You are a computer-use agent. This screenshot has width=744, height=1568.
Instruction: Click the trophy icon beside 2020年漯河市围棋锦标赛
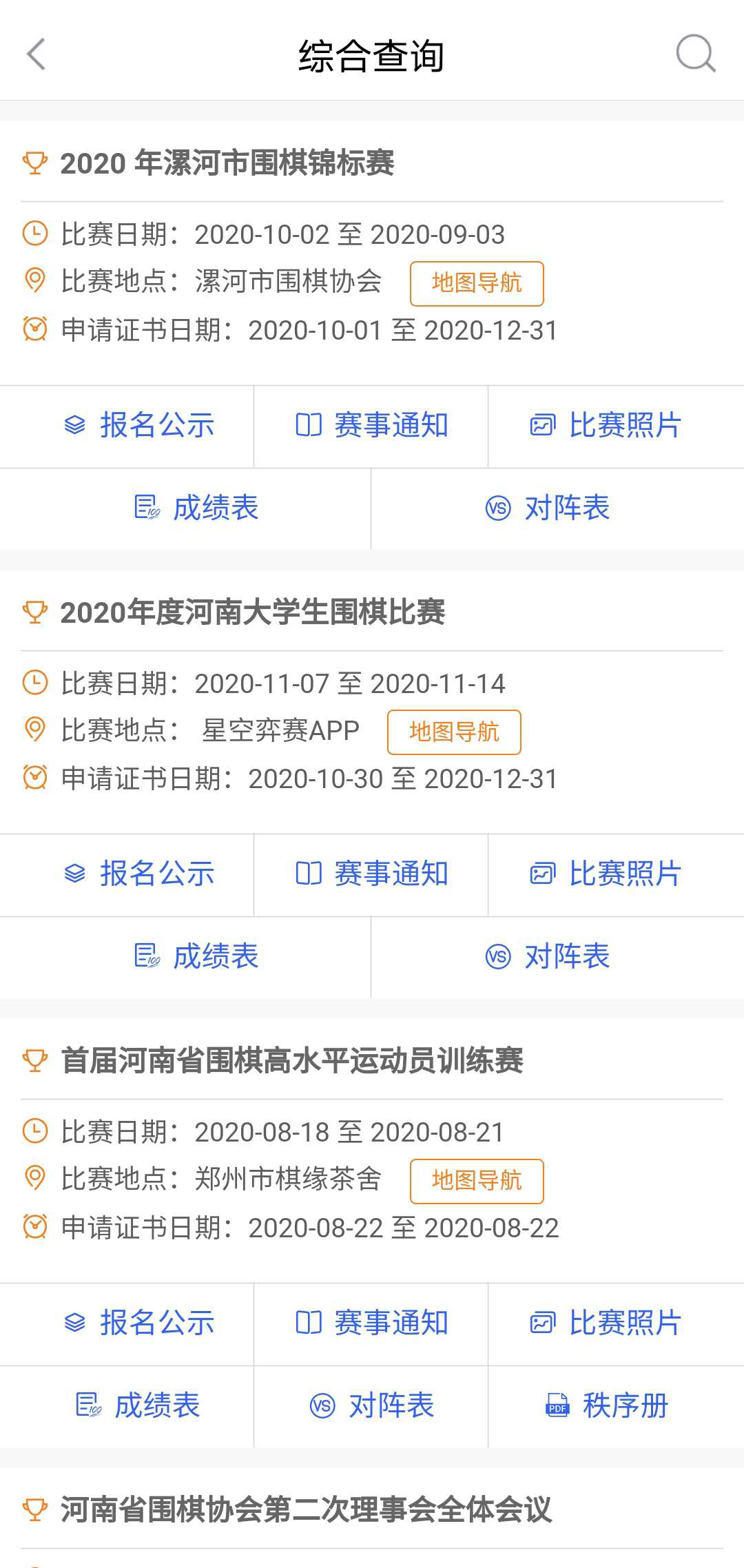[34, 163]
